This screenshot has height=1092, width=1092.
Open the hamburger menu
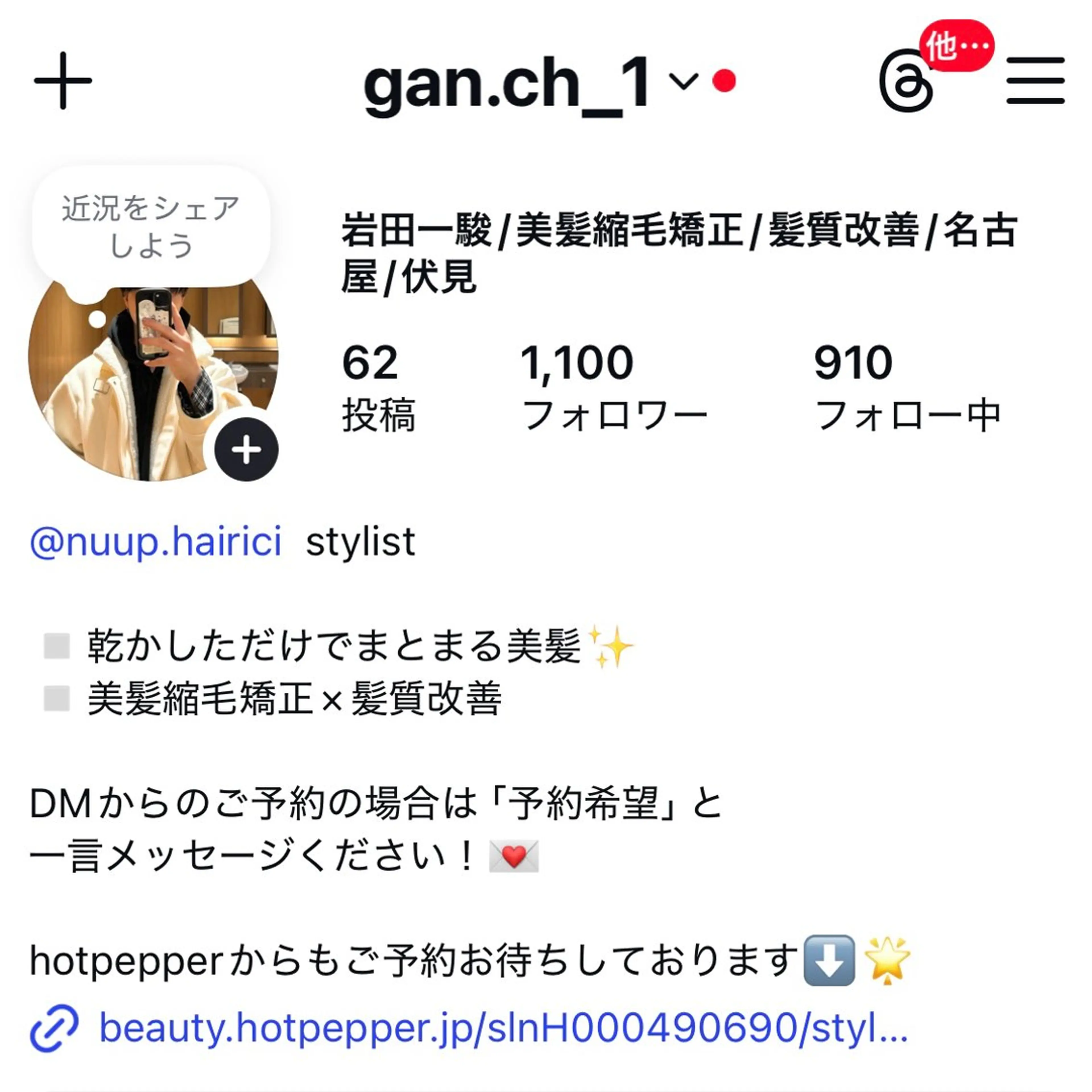tap(1035, 81)
